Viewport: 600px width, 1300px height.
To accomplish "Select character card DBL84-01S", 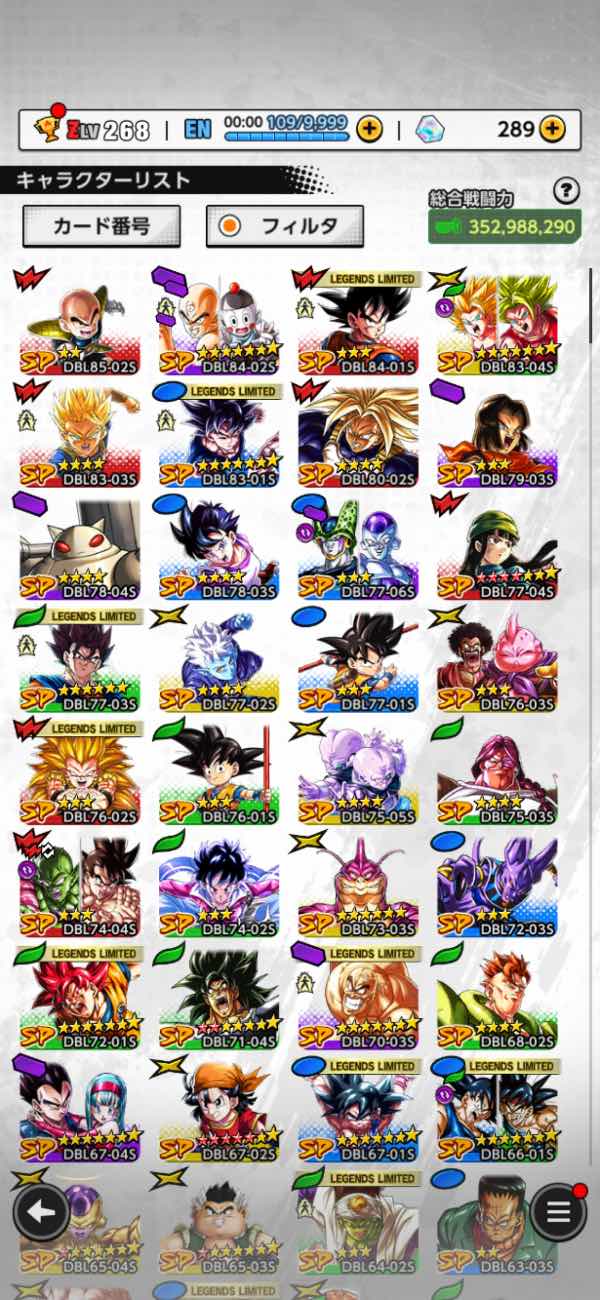I will [x=358, y=322].
